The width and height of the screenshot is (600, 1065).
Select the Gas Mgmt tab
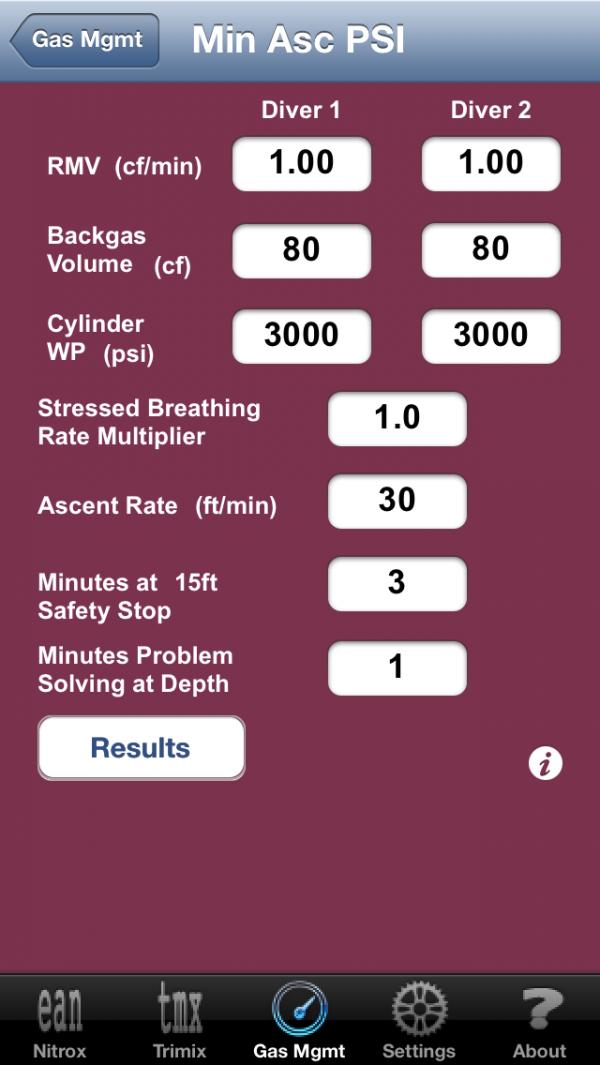[x=299, y=1020]
